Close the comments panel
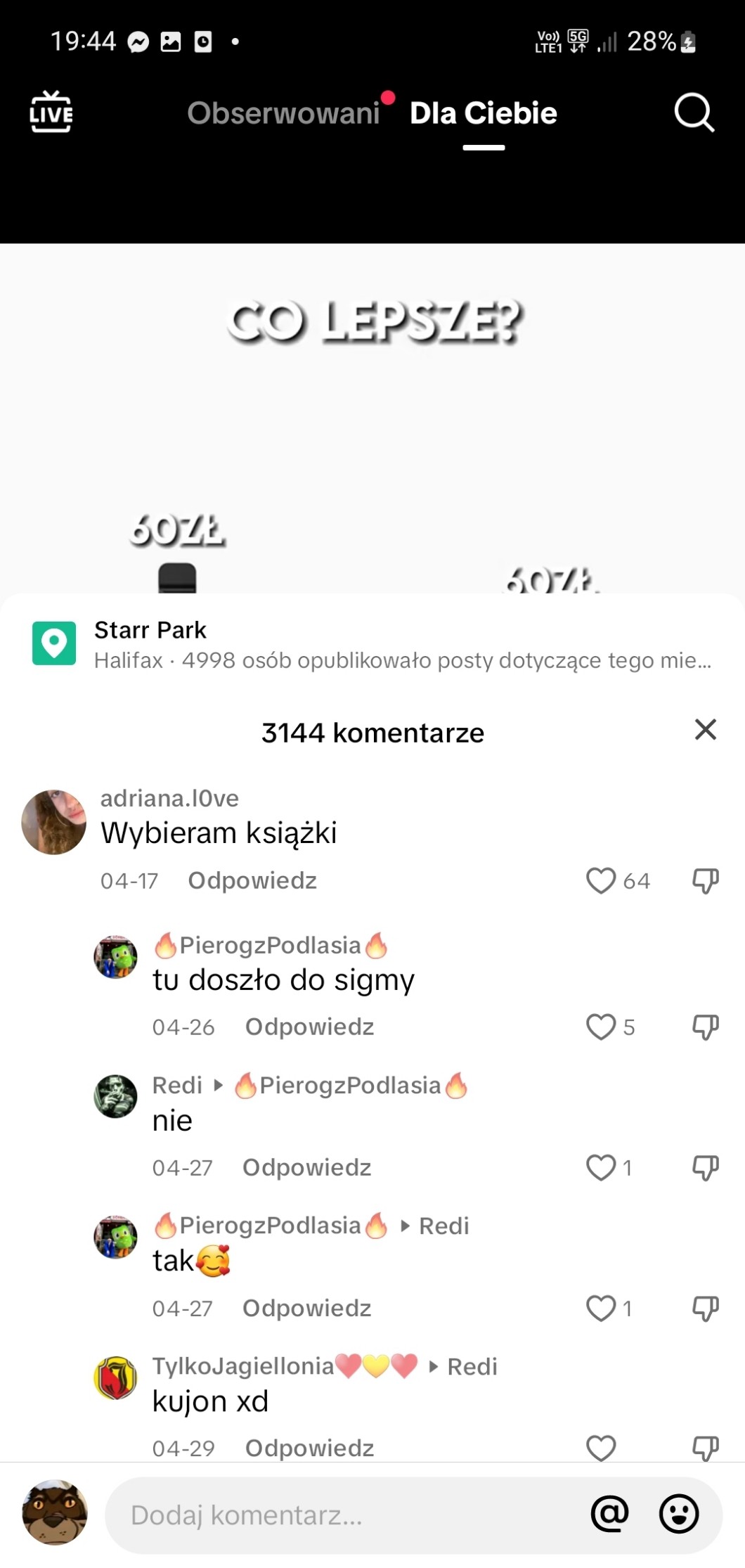745x1568 pixels. coord(705,730)
